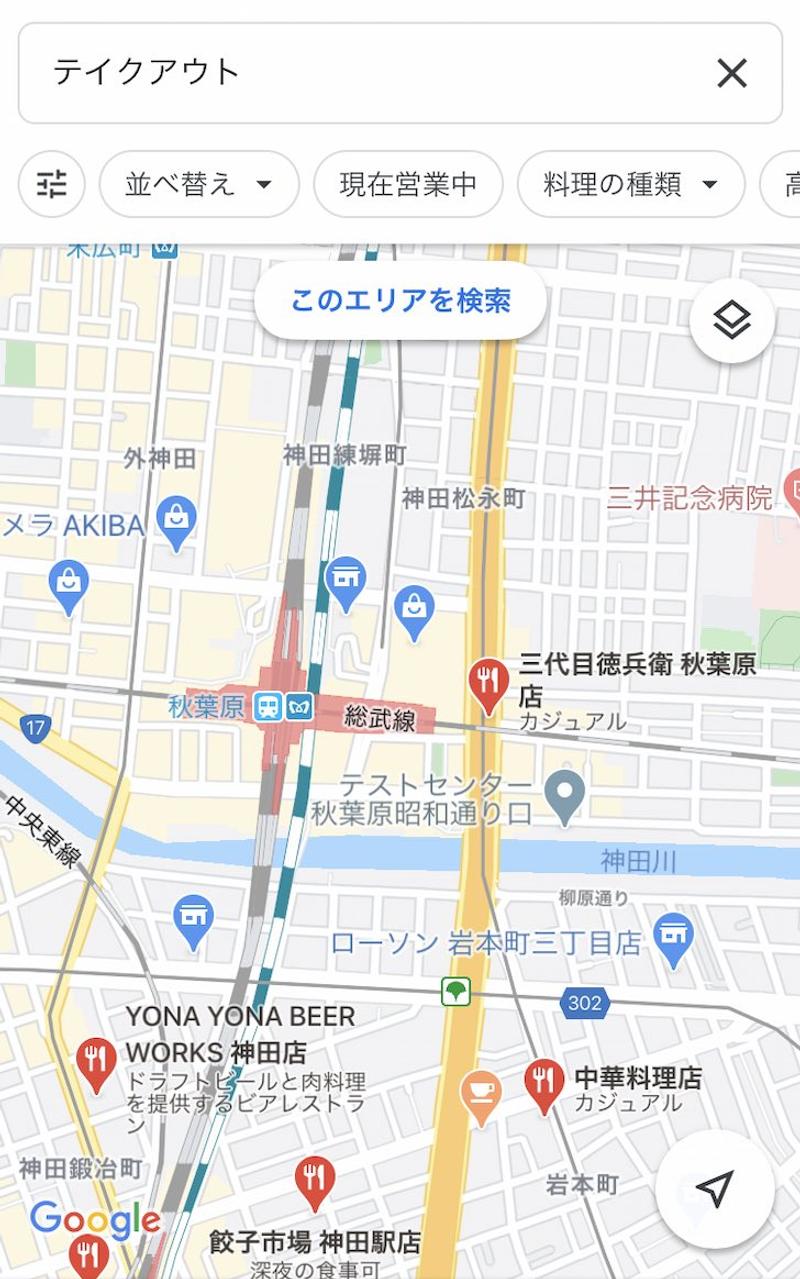Screen dimensions: 800x1279
Task: Tap the layers icon on the map
Action: click(x=734, y=321)
